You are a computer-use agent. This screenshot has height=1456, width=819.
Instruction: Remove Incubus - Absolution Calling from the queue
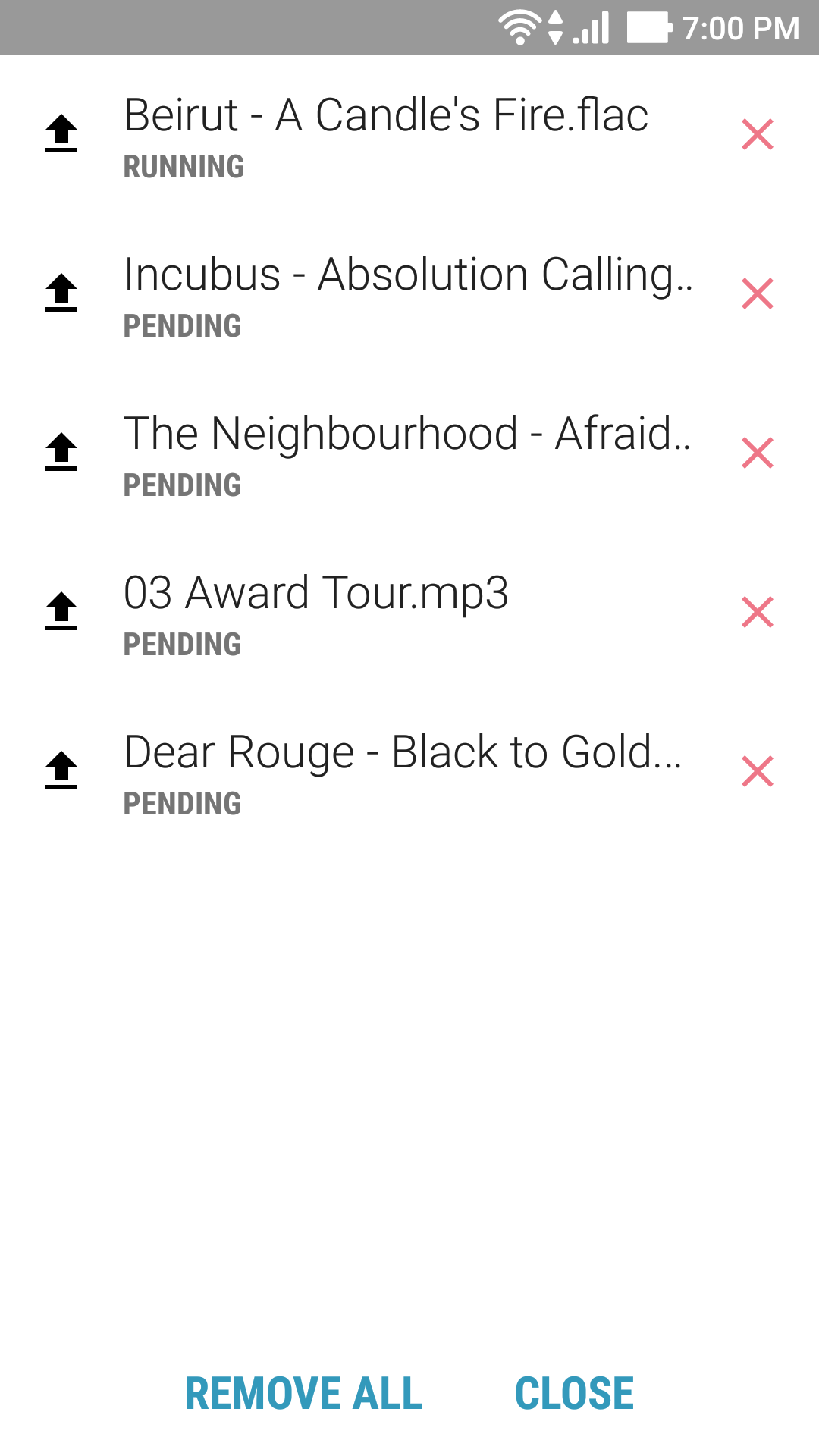pos(757,294)
